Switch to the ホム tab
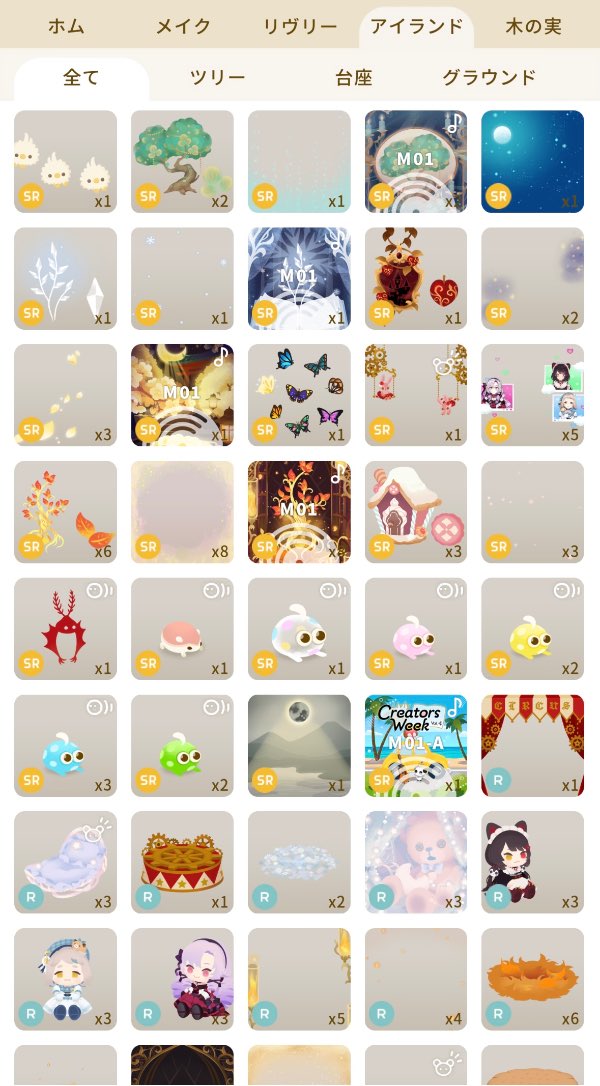Image resolution: width=600 pixels, height=1086 pixels. click(66, 26)
